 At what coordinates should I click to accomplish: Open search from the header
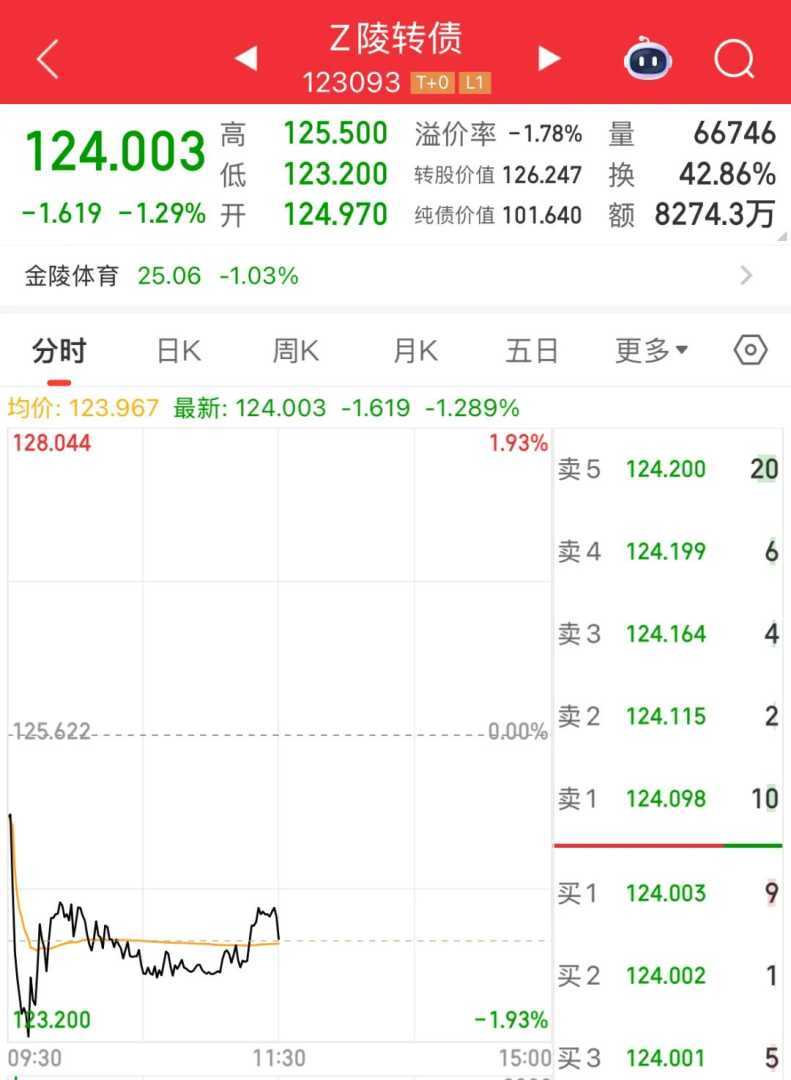tap(734, 60)
